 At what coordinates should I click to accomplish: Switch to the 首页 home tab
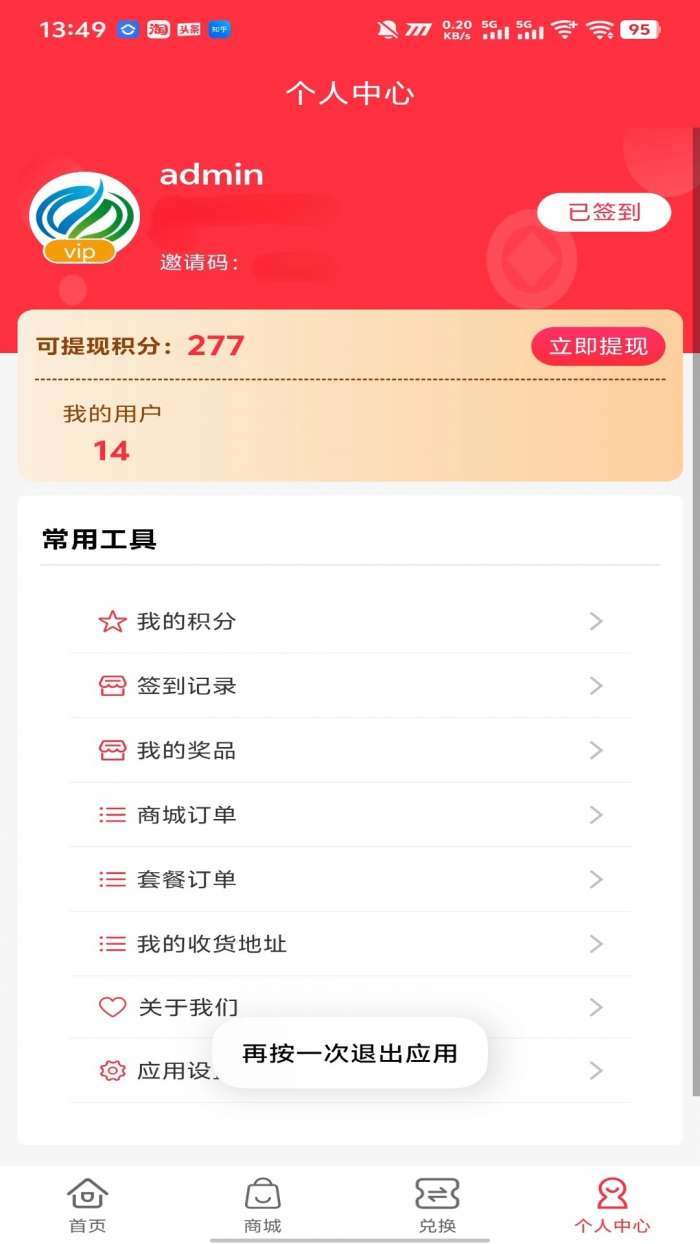(x=87, y=1205)
